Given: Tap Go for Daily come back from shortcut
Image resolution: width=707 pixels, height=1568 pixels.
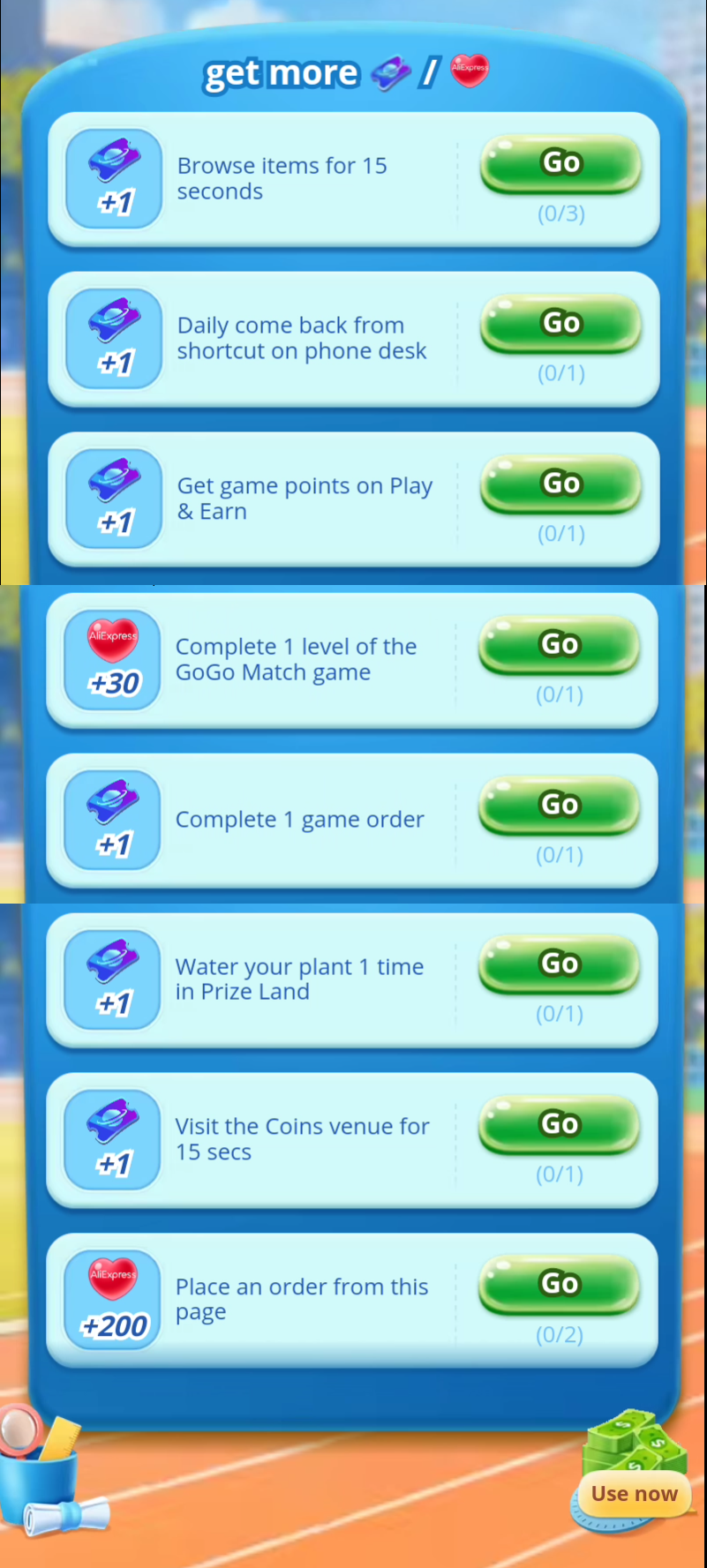Looking at the screenshot, I should (x=561, y=323).
